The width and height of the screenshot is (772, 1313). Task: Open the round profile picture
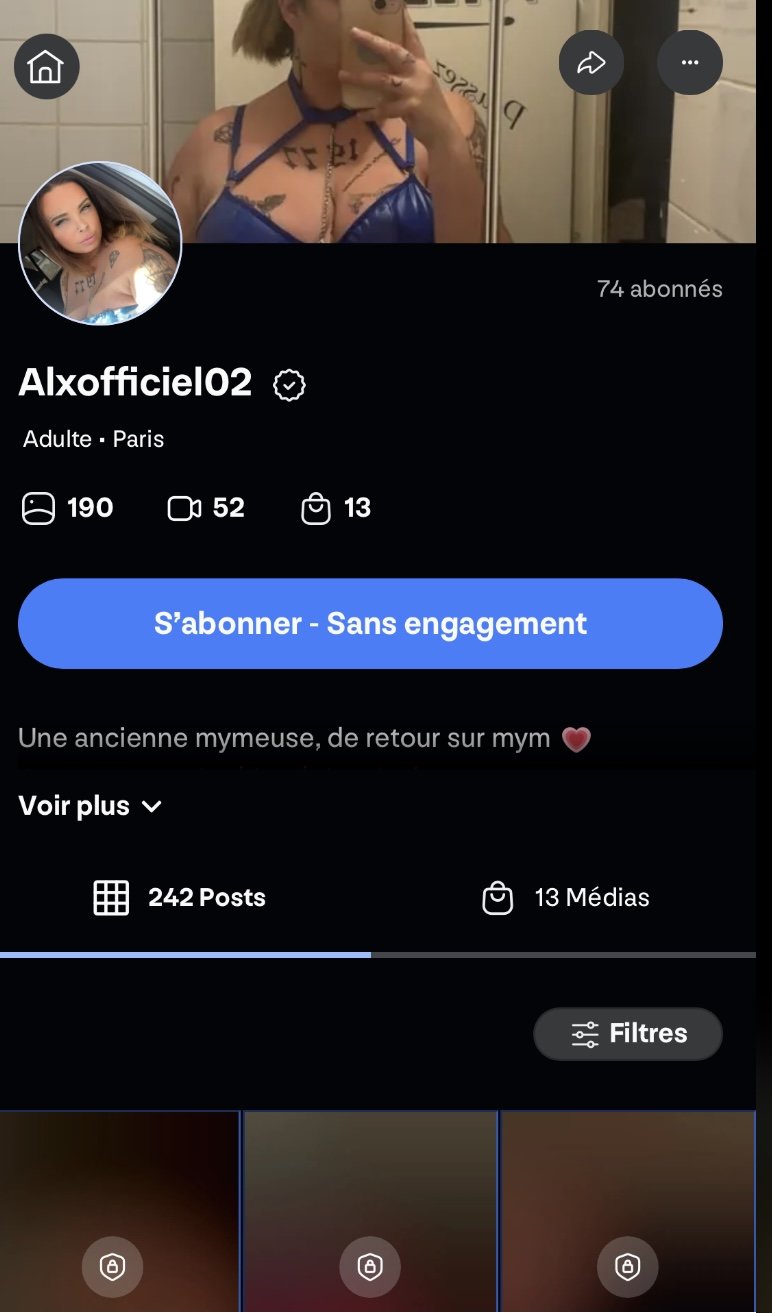click(x=100, y=243)
